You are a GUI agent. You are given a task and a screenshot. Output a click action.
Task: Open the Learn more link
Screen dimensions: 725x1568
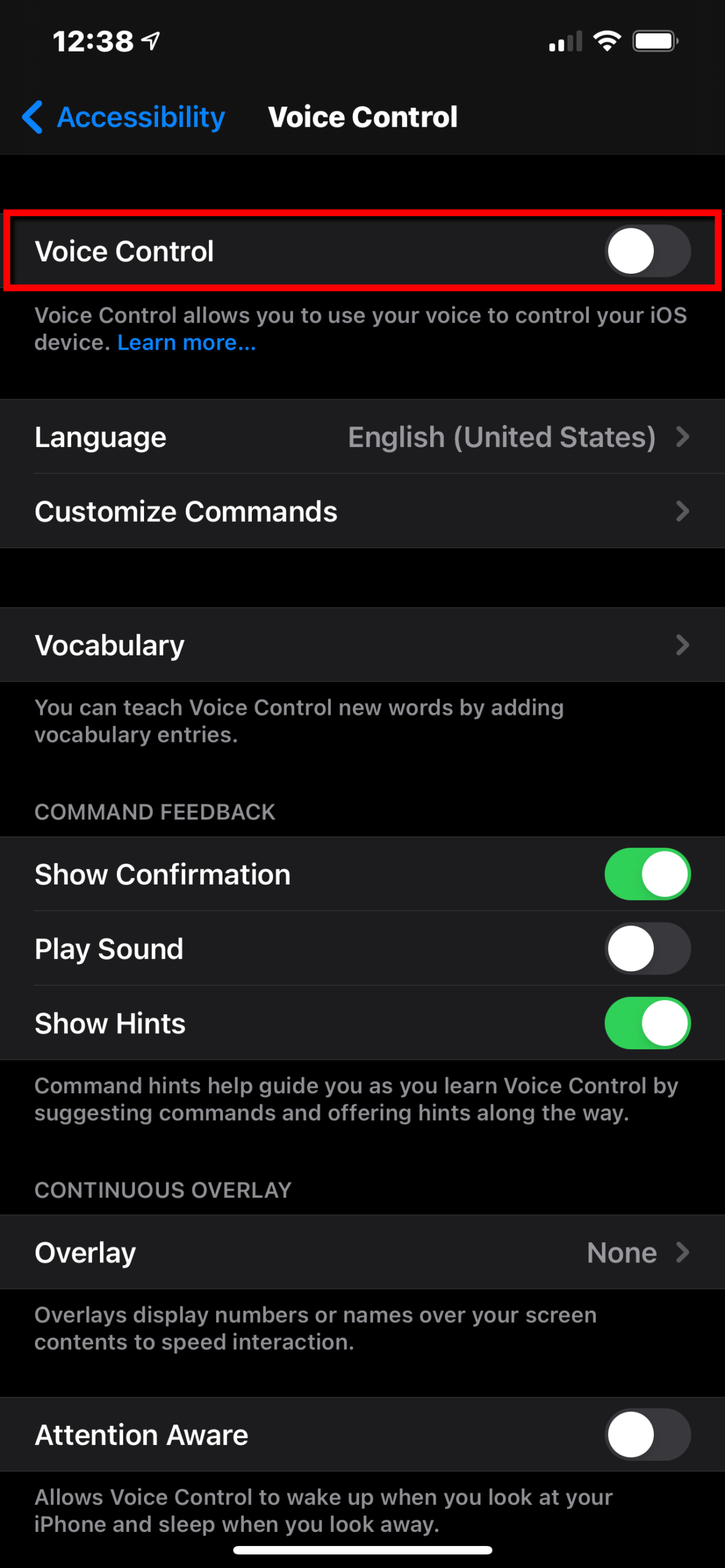coord(186,342)
